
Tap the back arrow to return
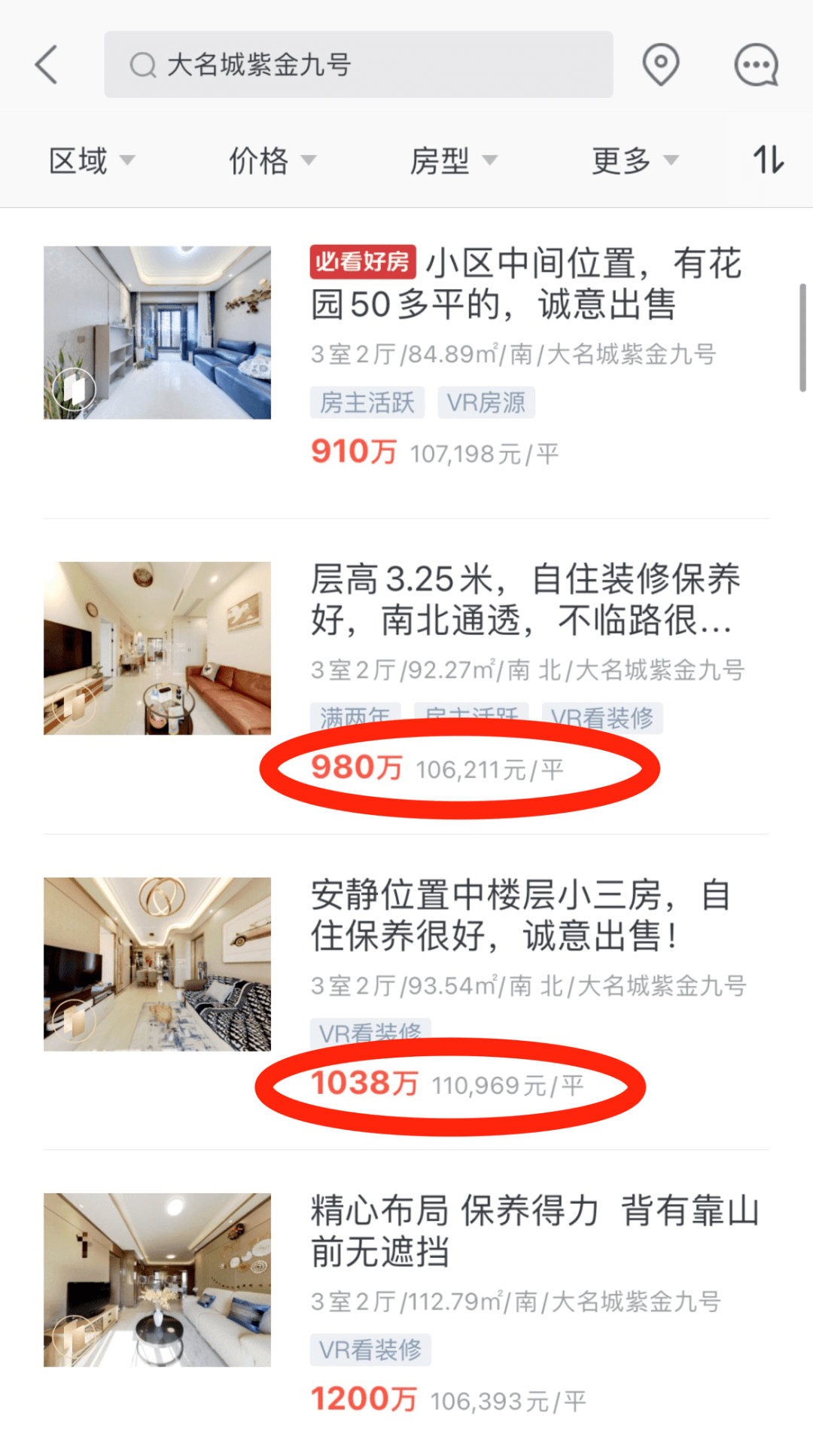pyautogui.click(x=47, y=65)
